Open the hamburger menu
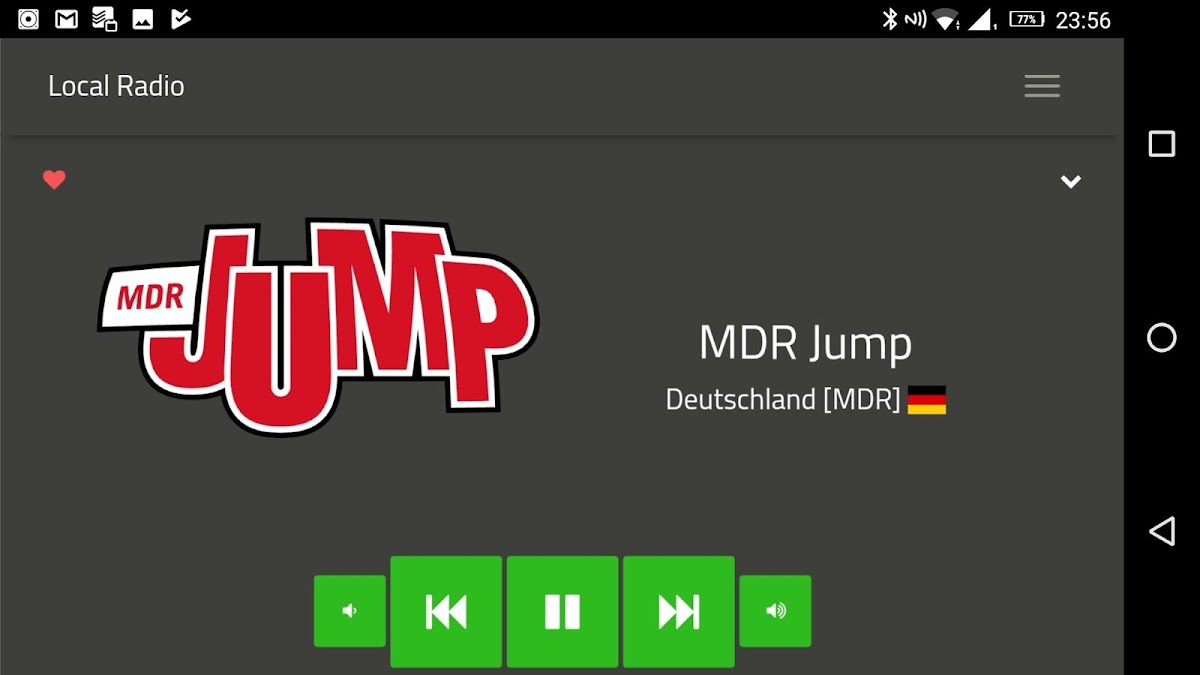The image size is (1200, 675). (x=1041, y=86)
